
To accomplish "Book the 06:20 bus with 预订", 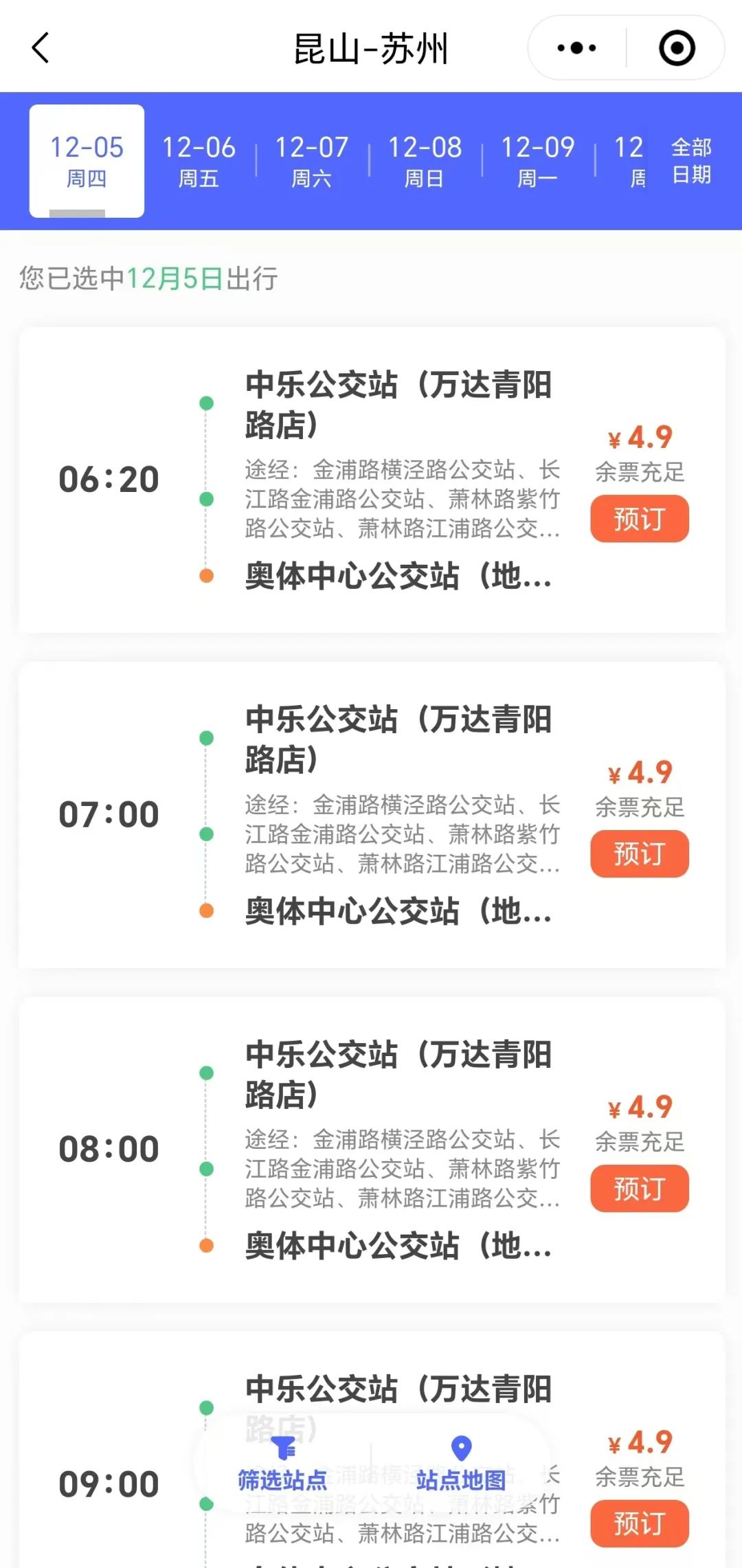I will pyautogui.click(x=639, y=519).
